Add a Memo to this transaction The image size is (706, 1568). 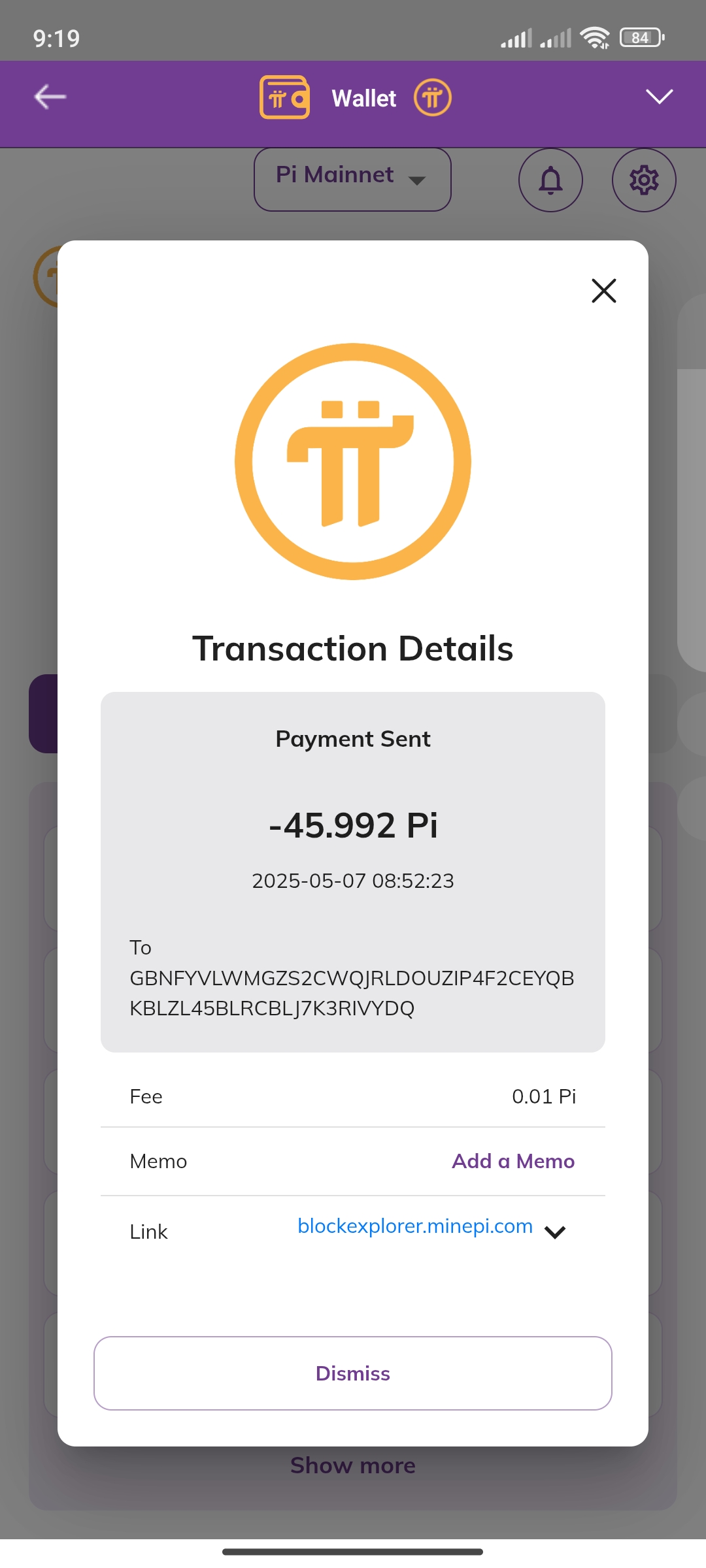click(513, 1161)
